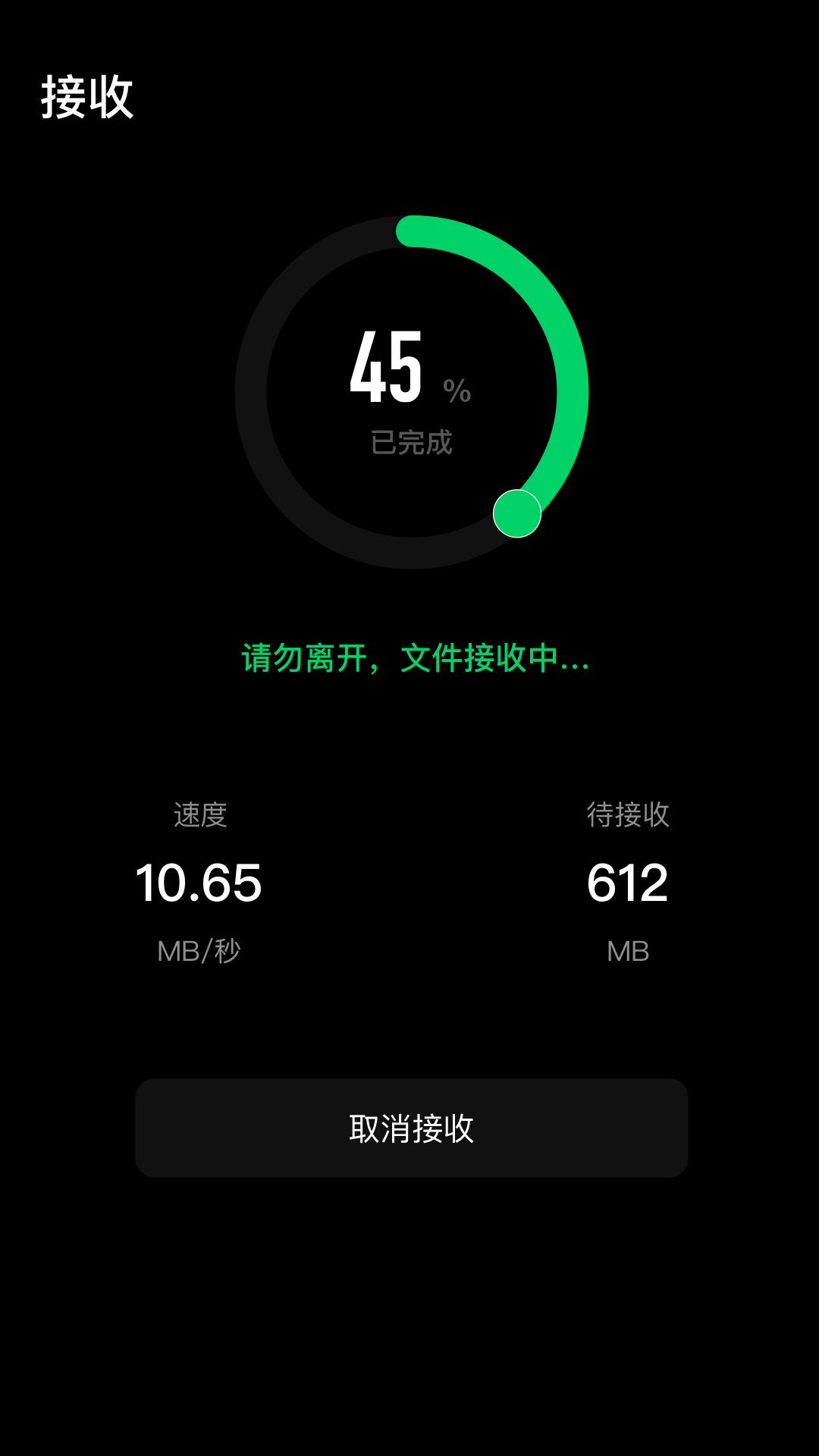The image size is (819, 1456).
Task: Click the 取消接收 cancel button
Action: (409, 1128)
